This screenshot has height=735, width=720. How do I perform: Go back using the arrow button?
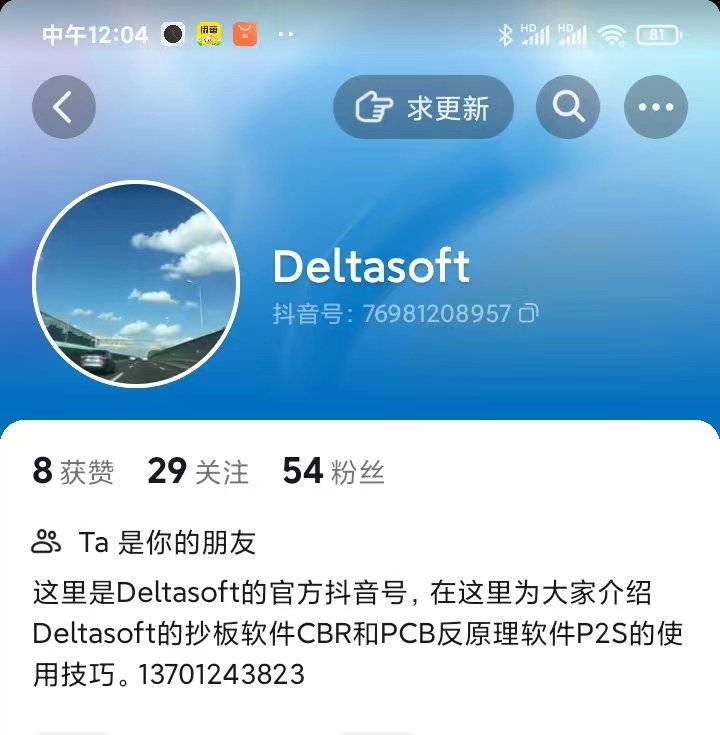pyautogui.click(x=64, y=107)
